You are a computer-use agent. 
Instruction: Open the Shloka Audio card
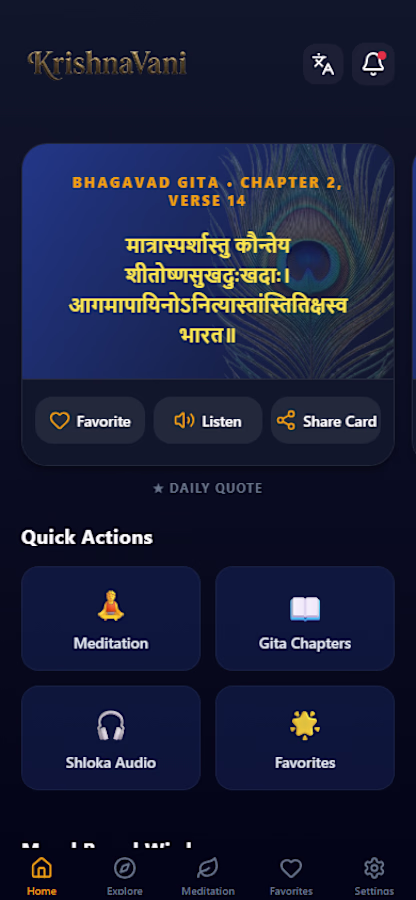tap(111, 738)
